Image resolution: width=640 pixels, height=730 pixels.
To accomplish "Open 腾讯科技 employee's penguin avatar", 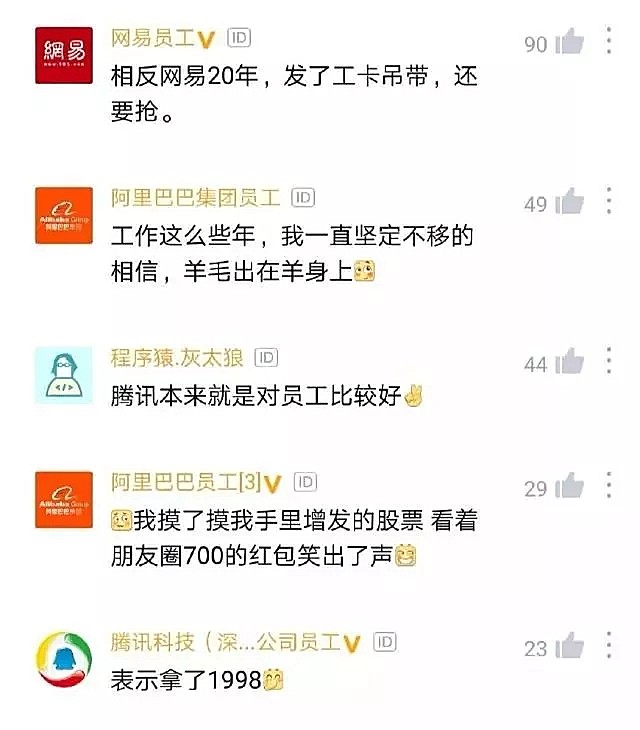I will [x=64, y=660].
